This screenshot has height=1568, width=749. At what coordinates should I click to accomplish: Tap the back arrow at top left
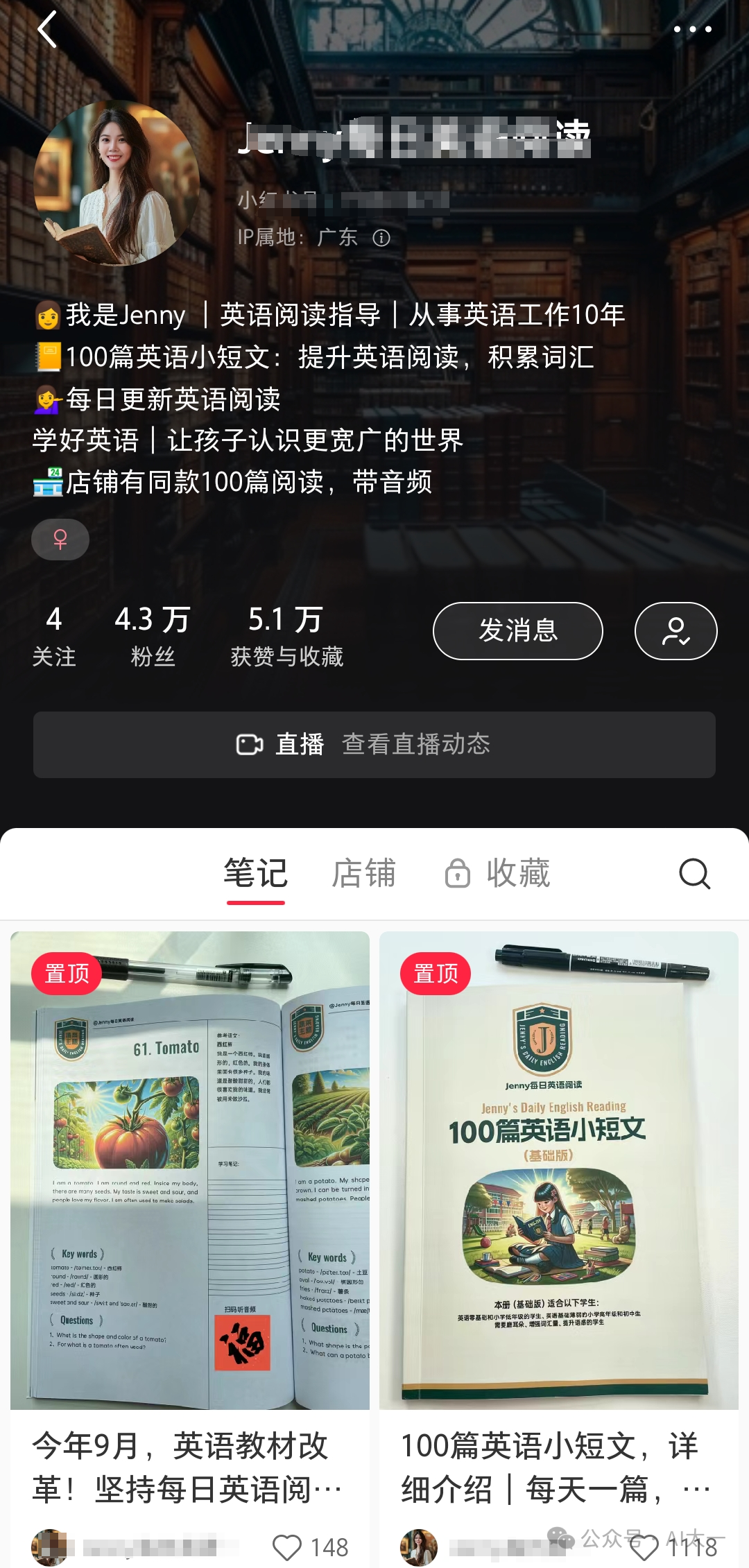coord(46,29)
